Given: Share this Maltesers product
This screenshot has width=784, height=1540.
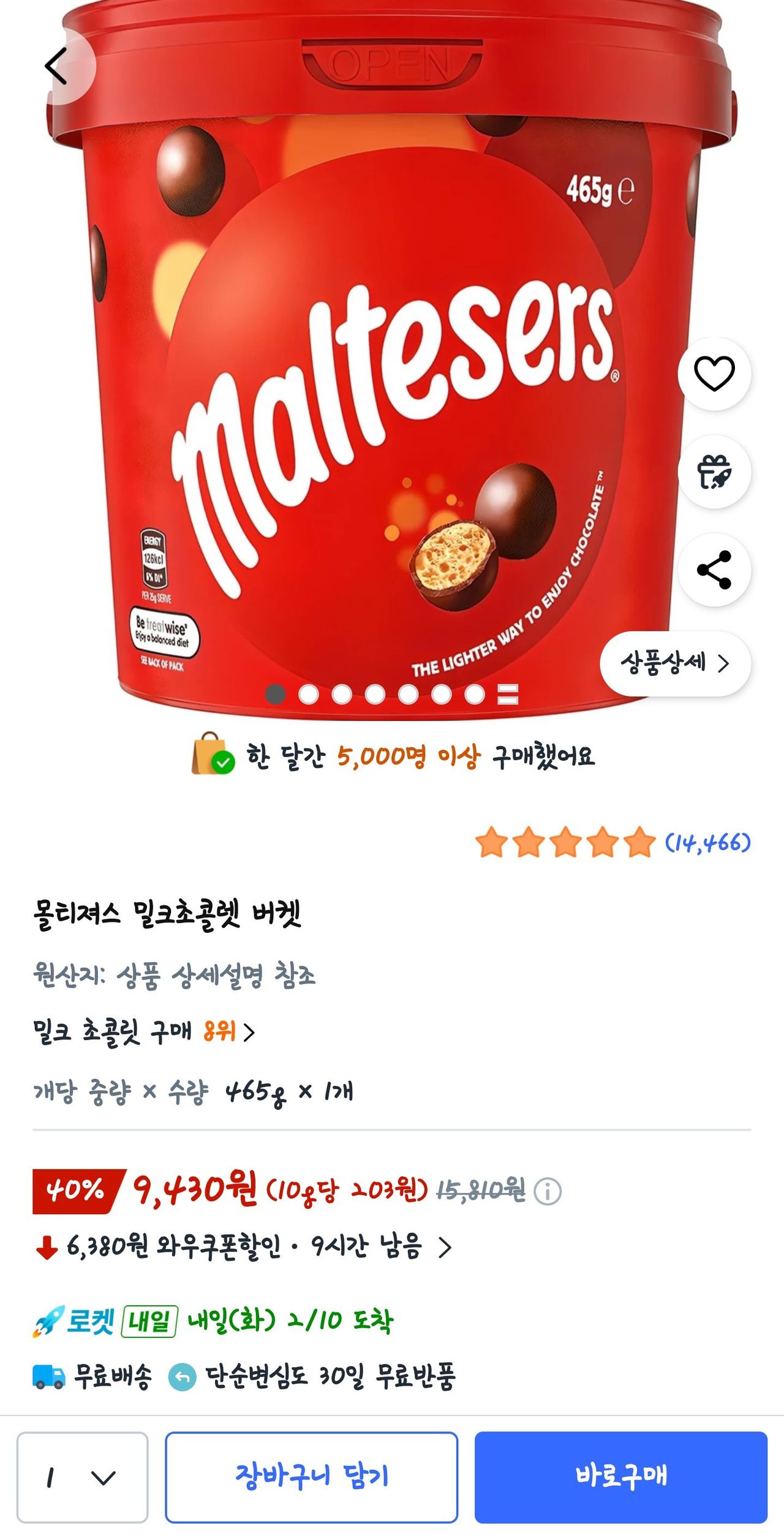Looking at the screenshot, I should (714, 570).
